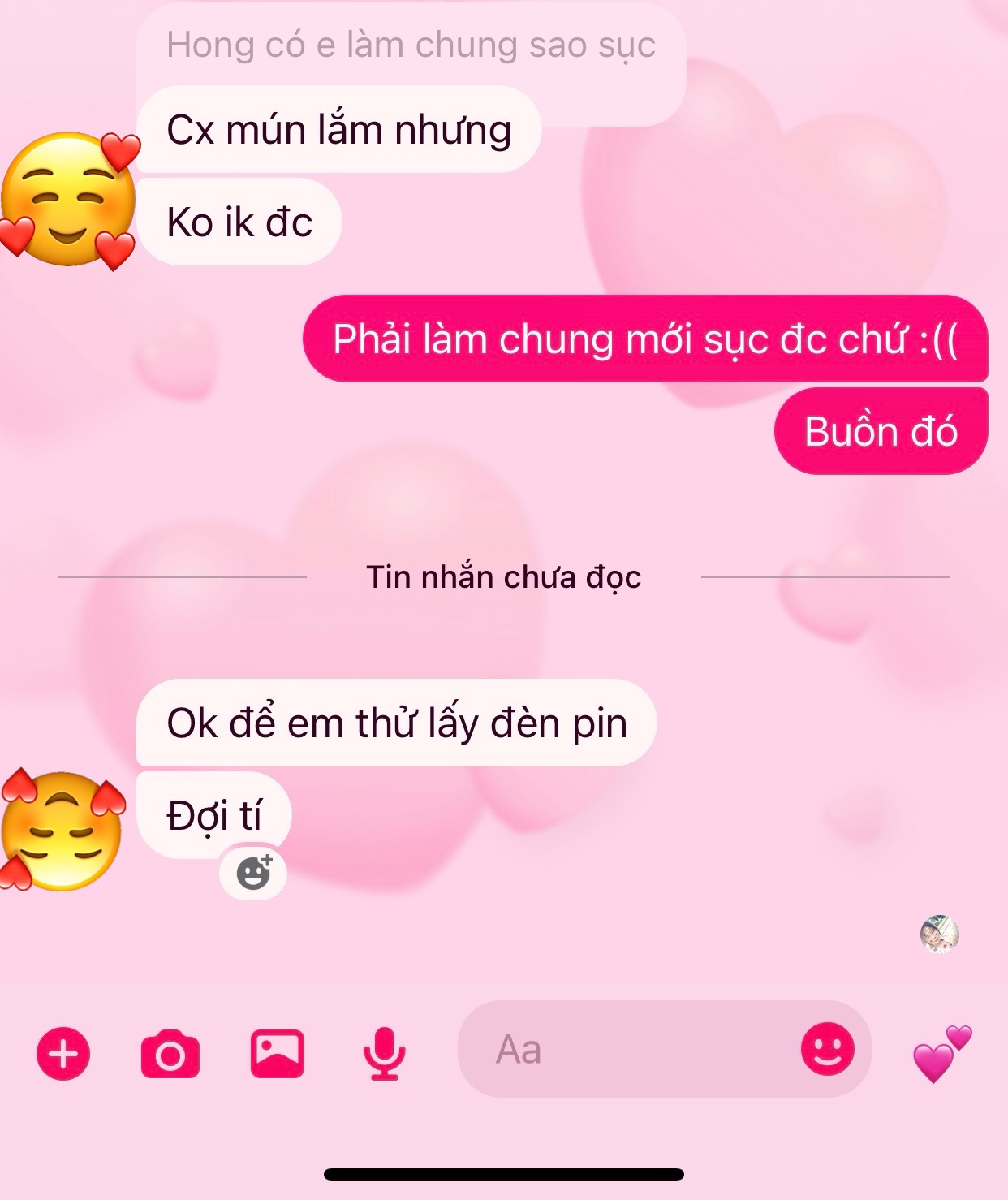Open the photo gallery picker

(277, 1054)
